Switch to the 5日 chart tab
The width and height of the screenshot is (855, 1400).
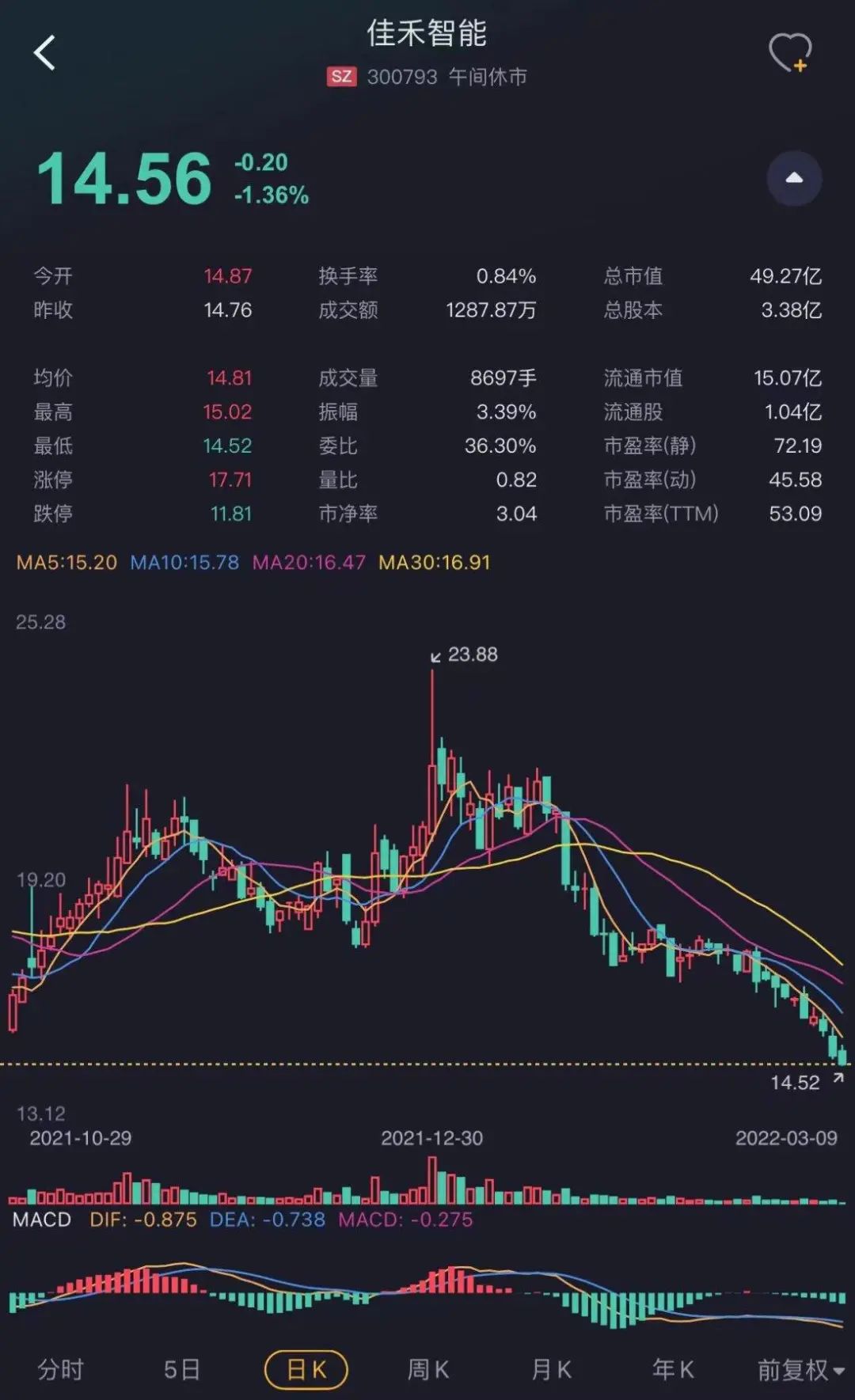pyautogui.click(x=182, y=1369)
